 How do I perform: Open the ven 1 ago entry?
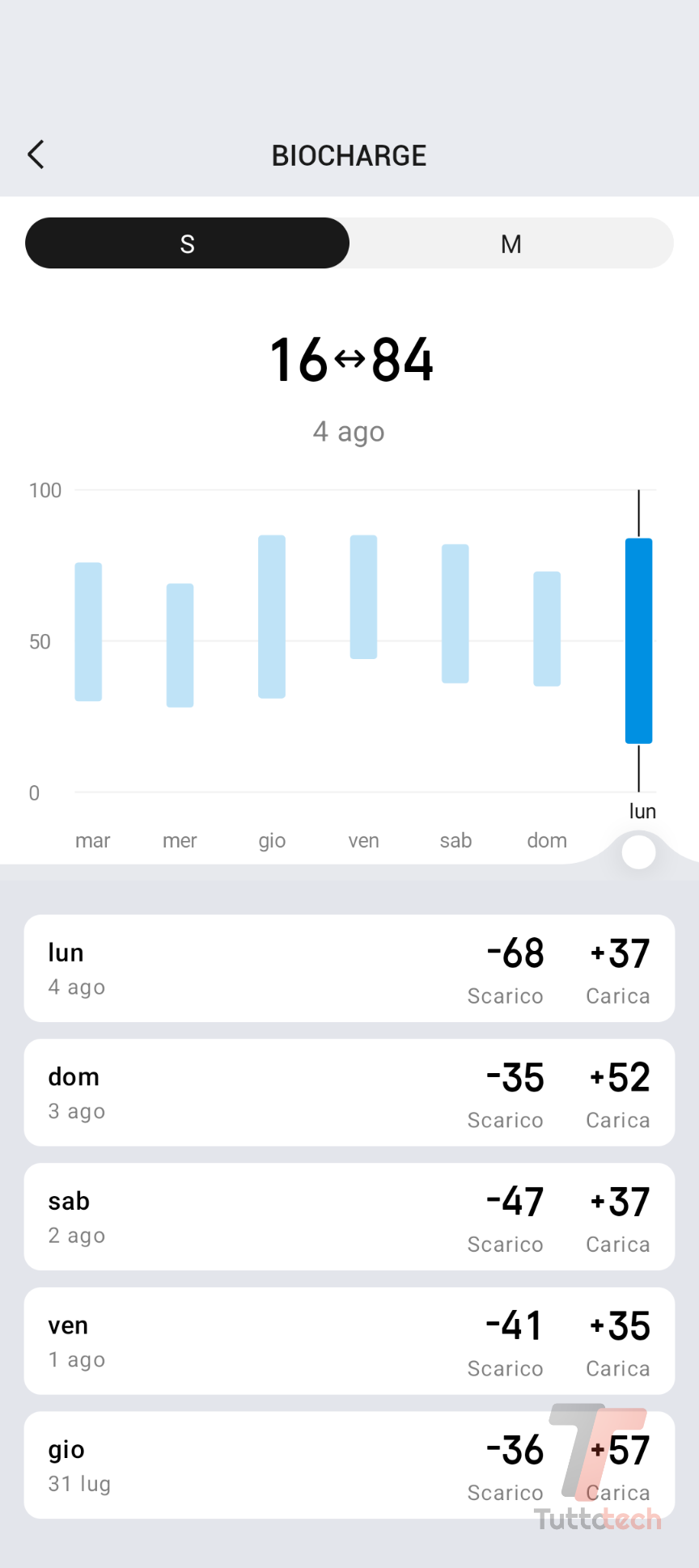point(349,1342)
